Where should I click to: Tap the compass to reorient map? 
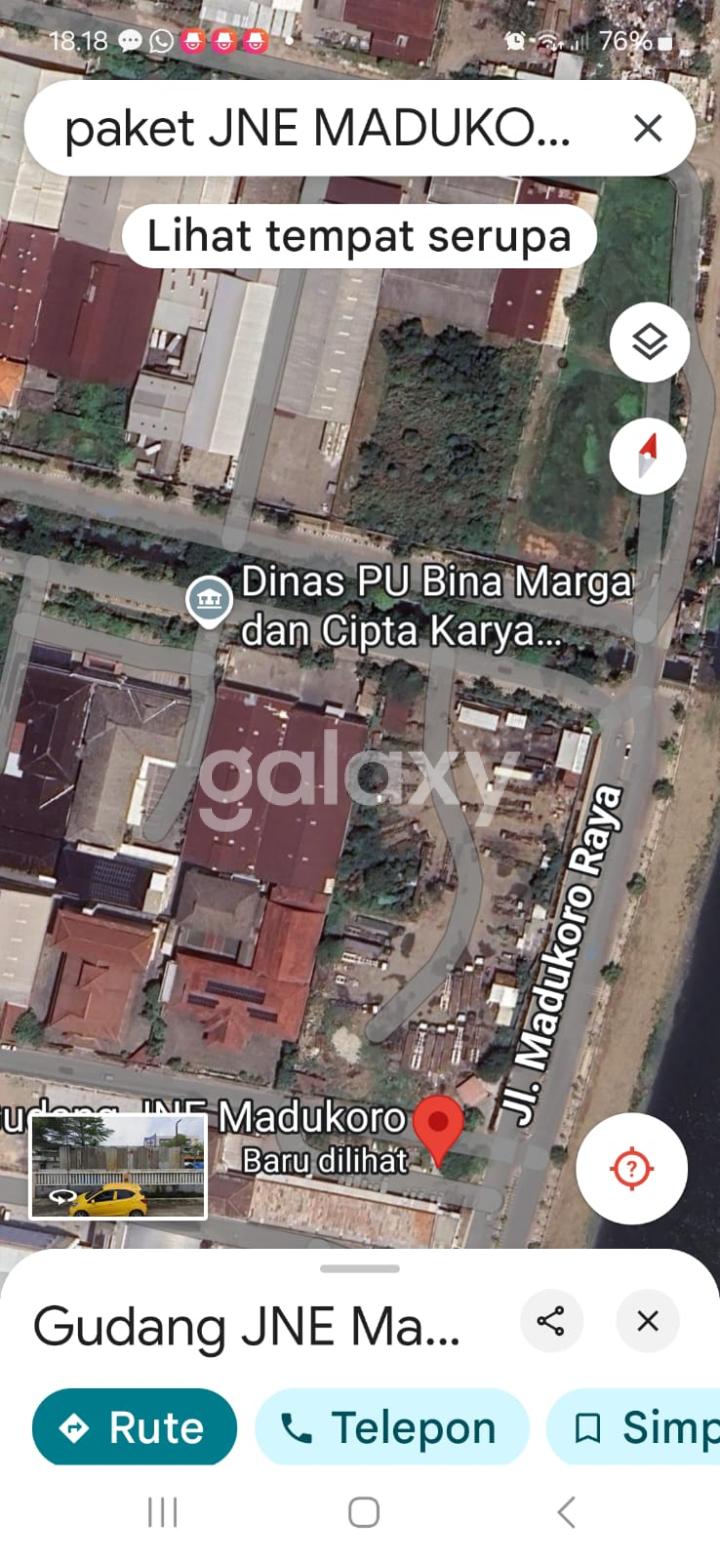point(648,456)
